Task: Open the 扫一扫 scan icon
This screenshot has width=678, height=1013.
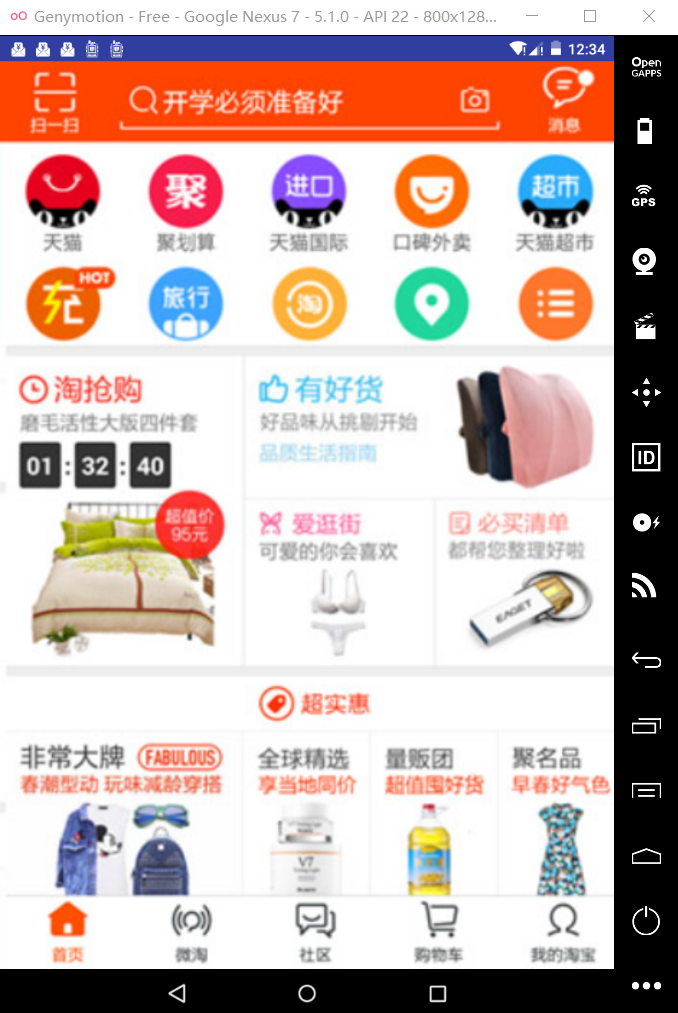Action: coord(55,102)
